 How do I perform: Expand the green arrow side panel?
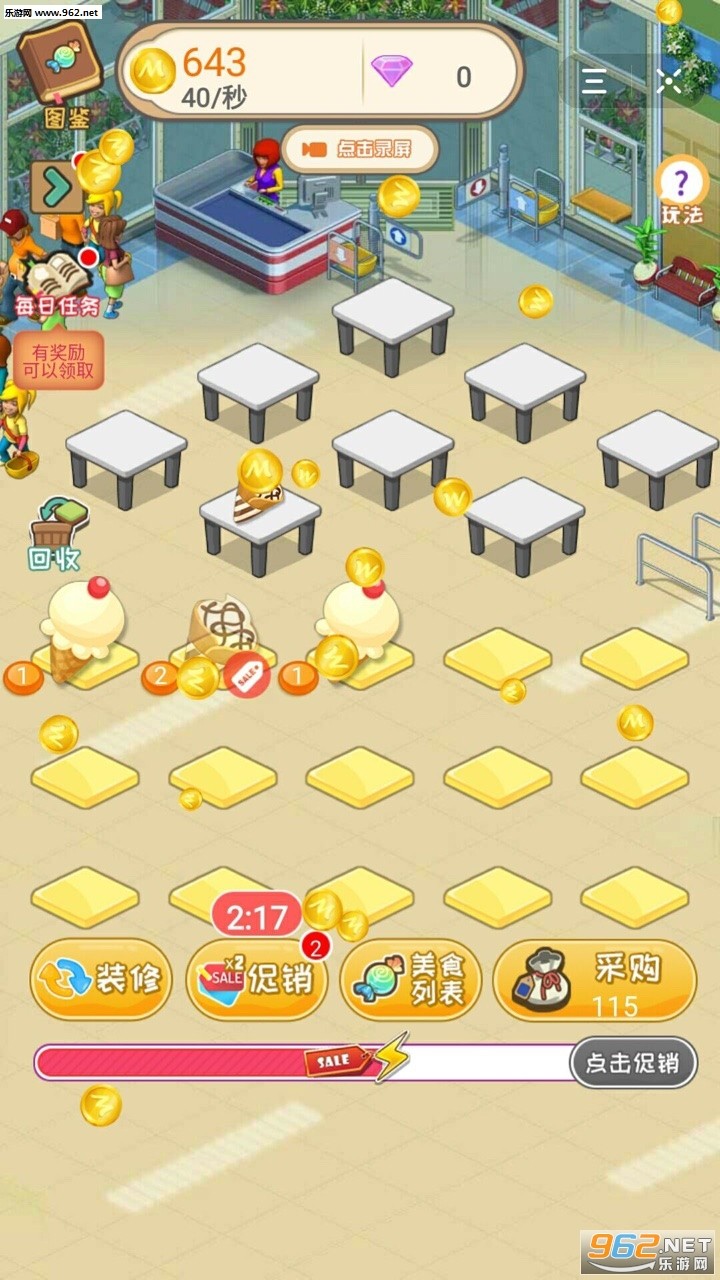[x=57, y=187]
